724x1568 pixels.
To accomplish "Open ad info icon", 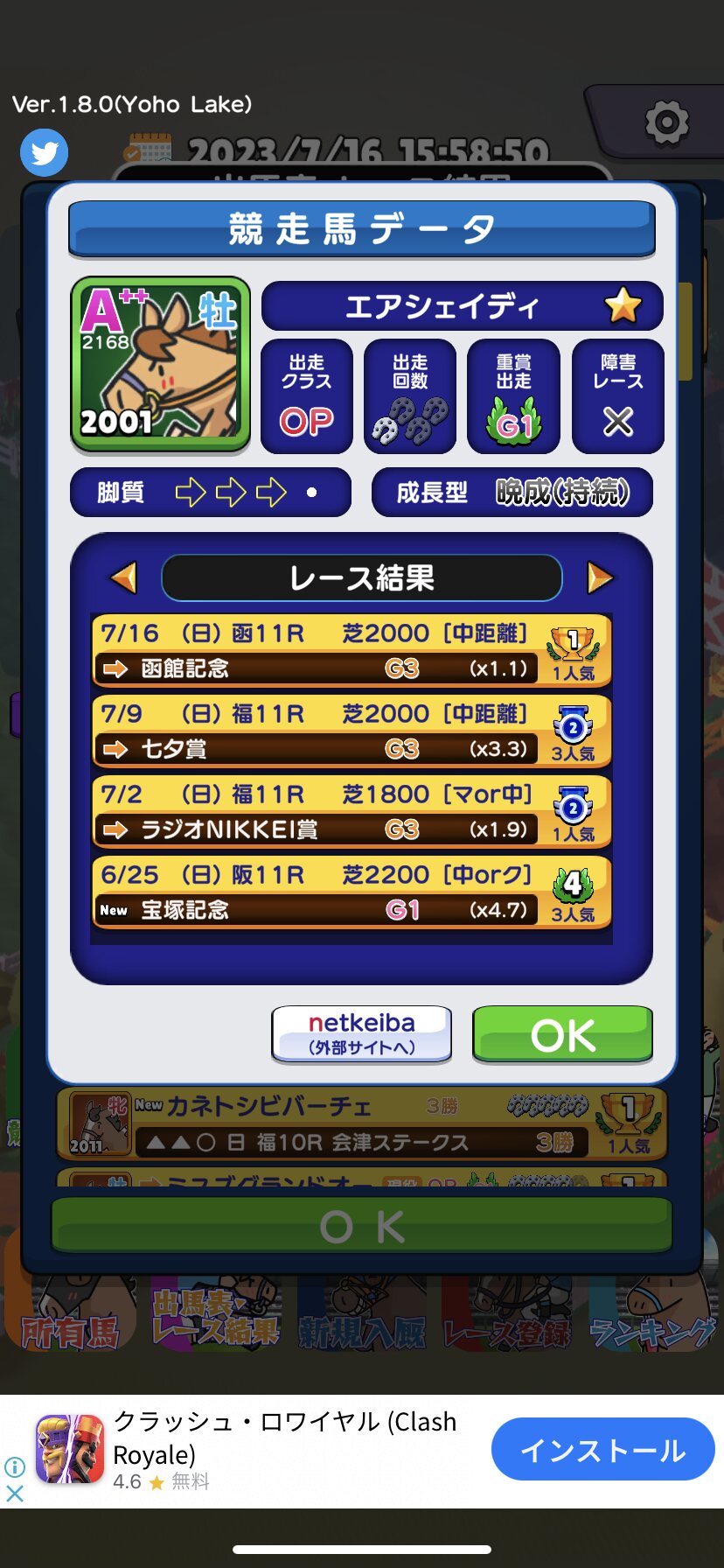I will click(x=15, y=1466).
